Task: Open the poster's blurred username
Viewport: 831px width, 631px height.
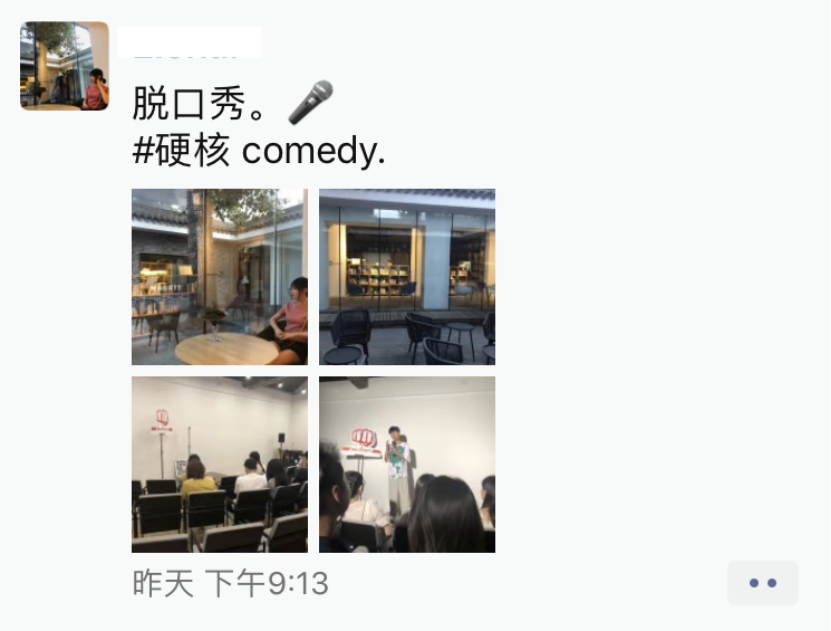Action: pyautogui.click(x=189, y=43)
